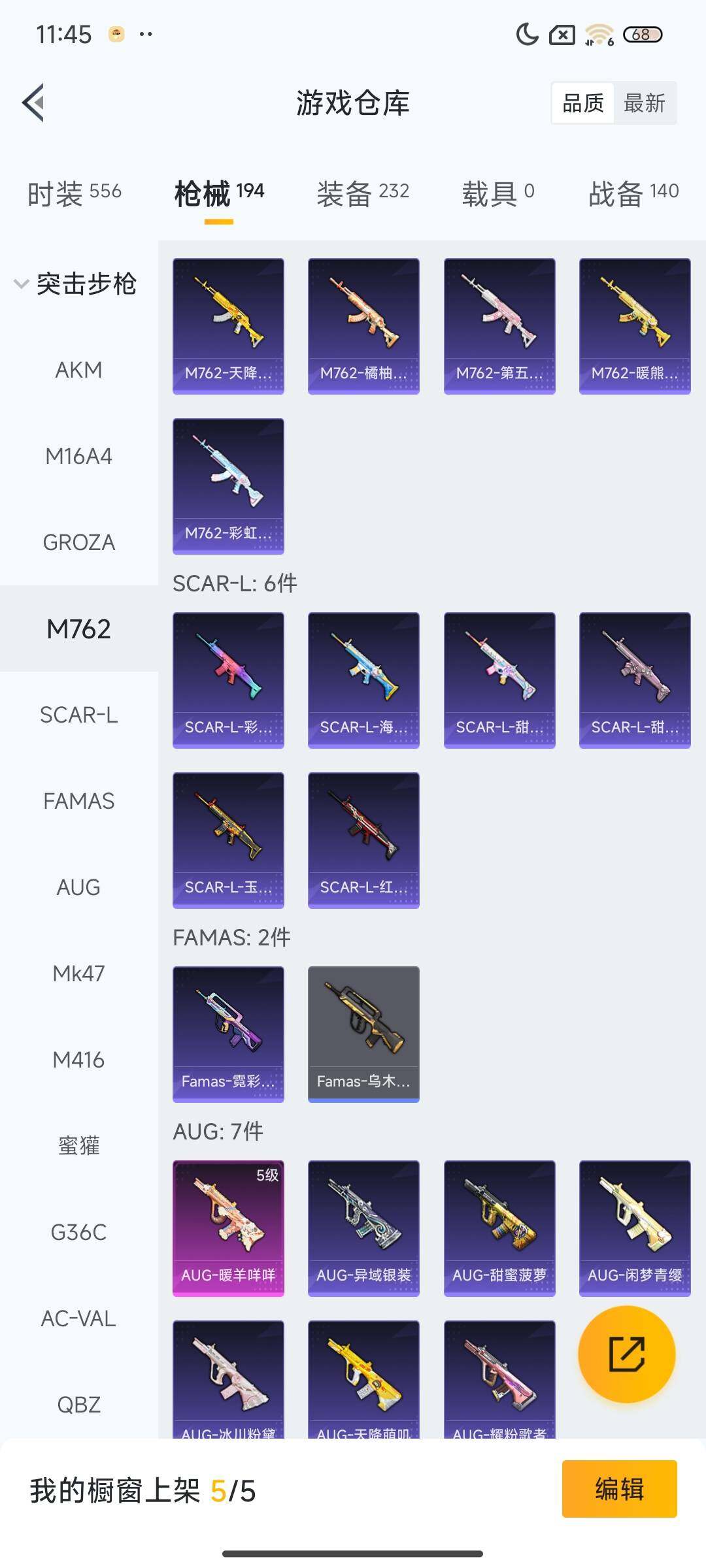This screenshot has height=1568, width=706.
Task: Open the M762-彩虹 skin
Action: click(x=228, y=485)
